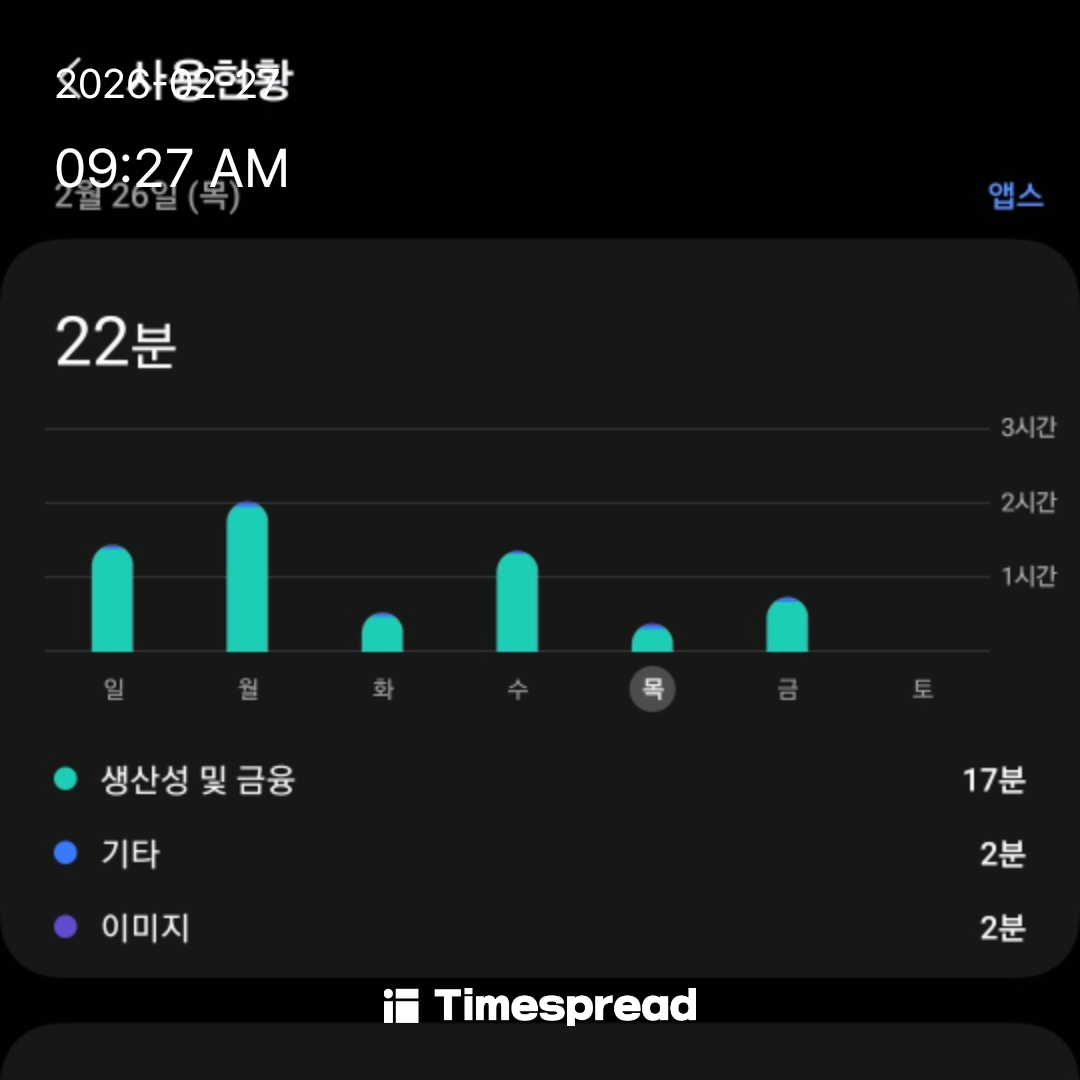Select the 일 (Sunday) bar in chart

click(x=112, y=600)
